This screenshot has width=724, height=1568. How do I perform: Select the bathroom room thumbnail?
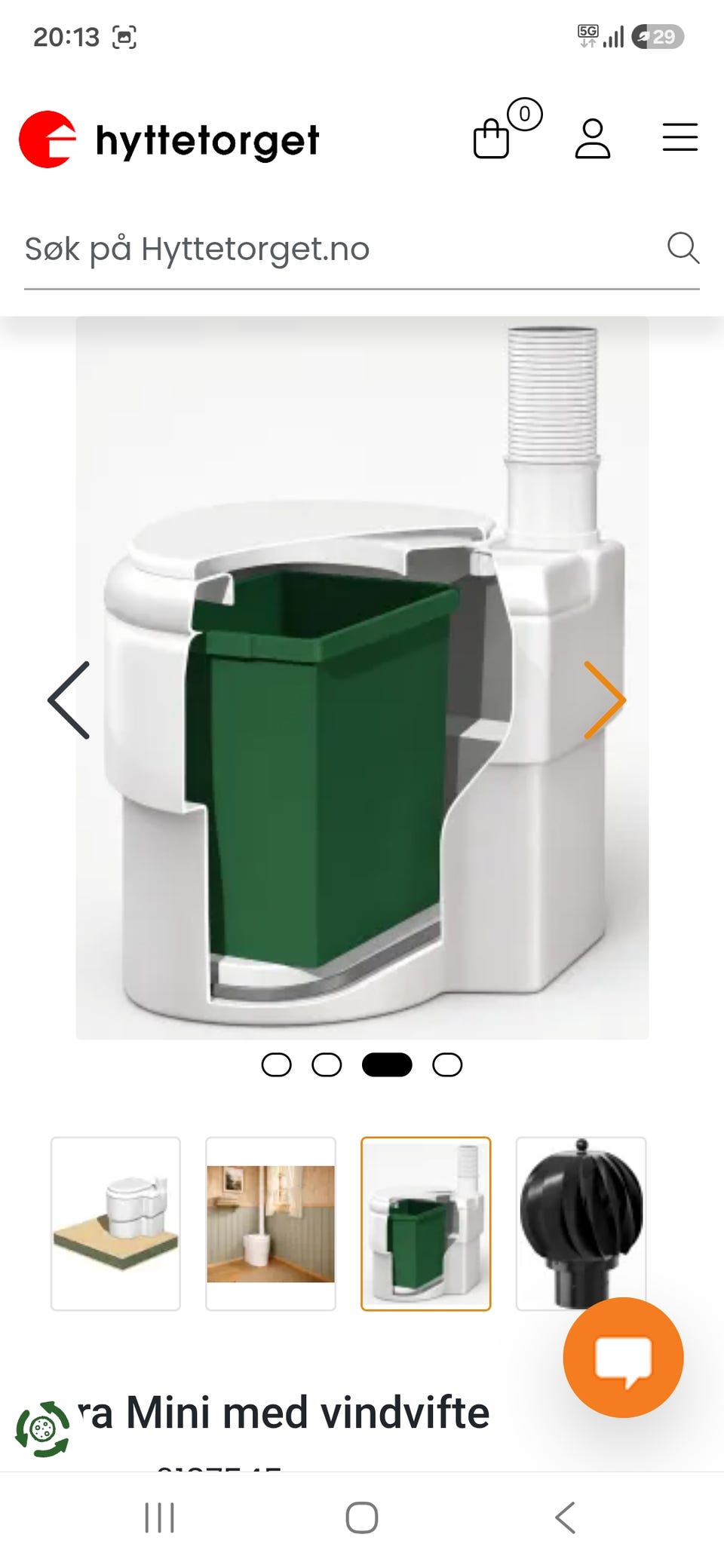(271, 1223)
